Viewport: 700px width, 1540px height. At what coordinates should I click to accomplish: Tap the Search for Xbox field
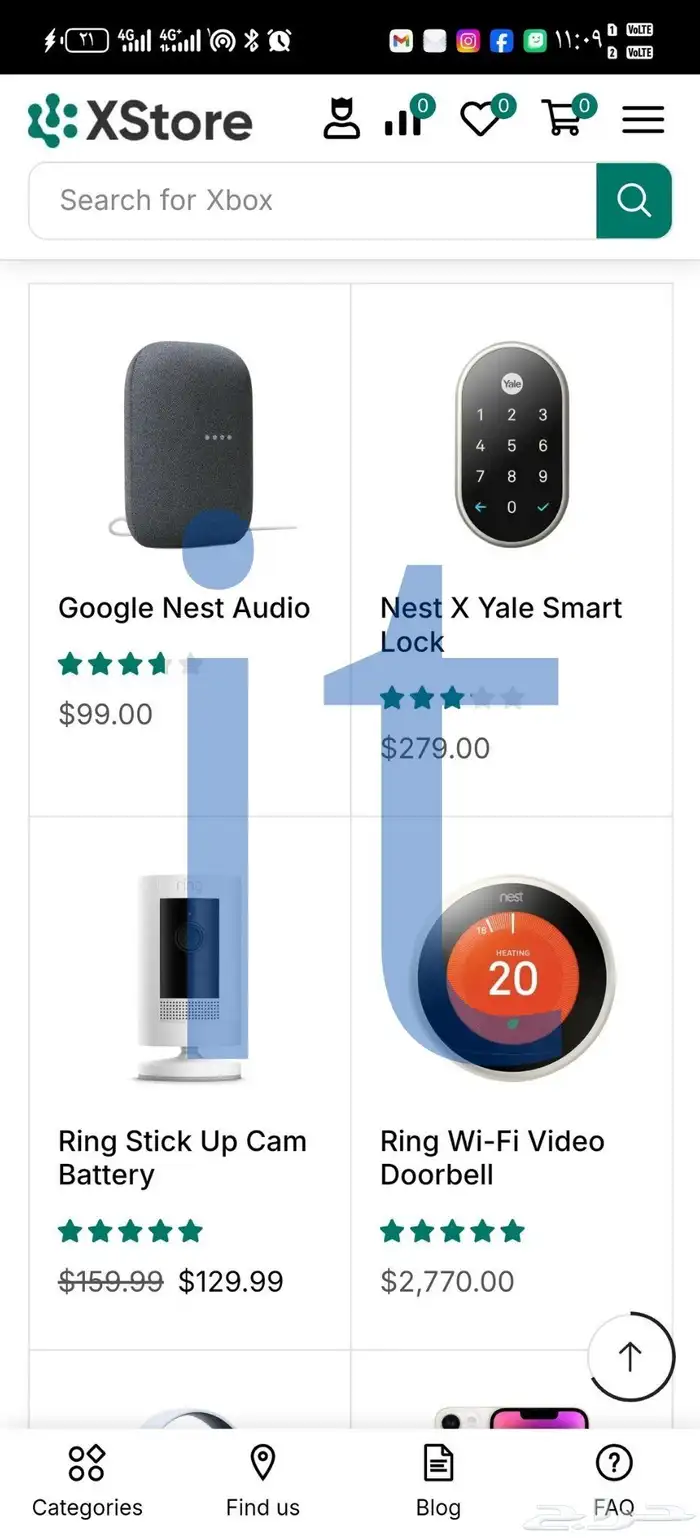coord(312,200)
